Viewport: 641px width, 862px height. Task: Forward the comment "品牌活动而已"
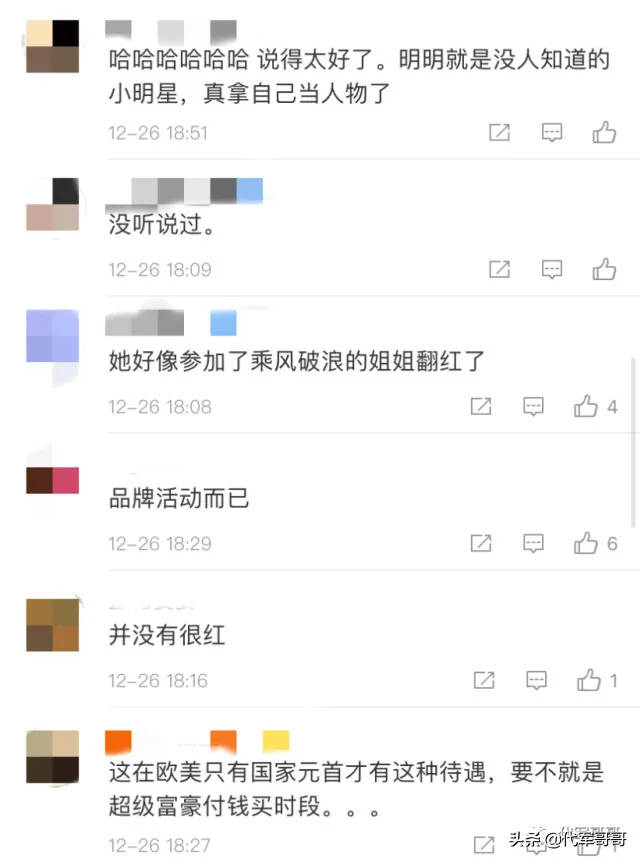pyautogui.click(x=481, y=543)
